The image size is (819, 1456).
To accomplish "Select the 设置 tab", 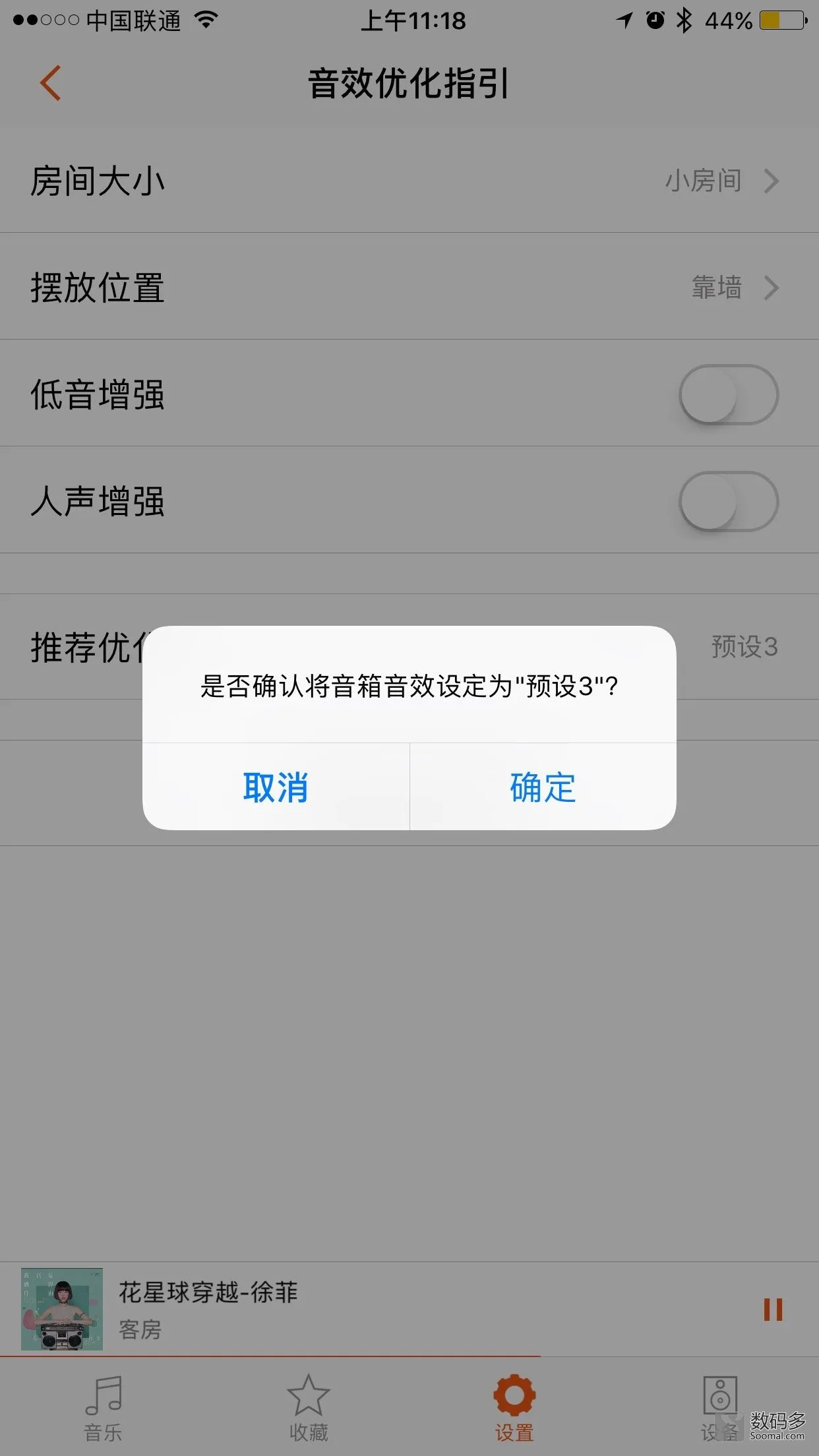I will (514, 1409).
